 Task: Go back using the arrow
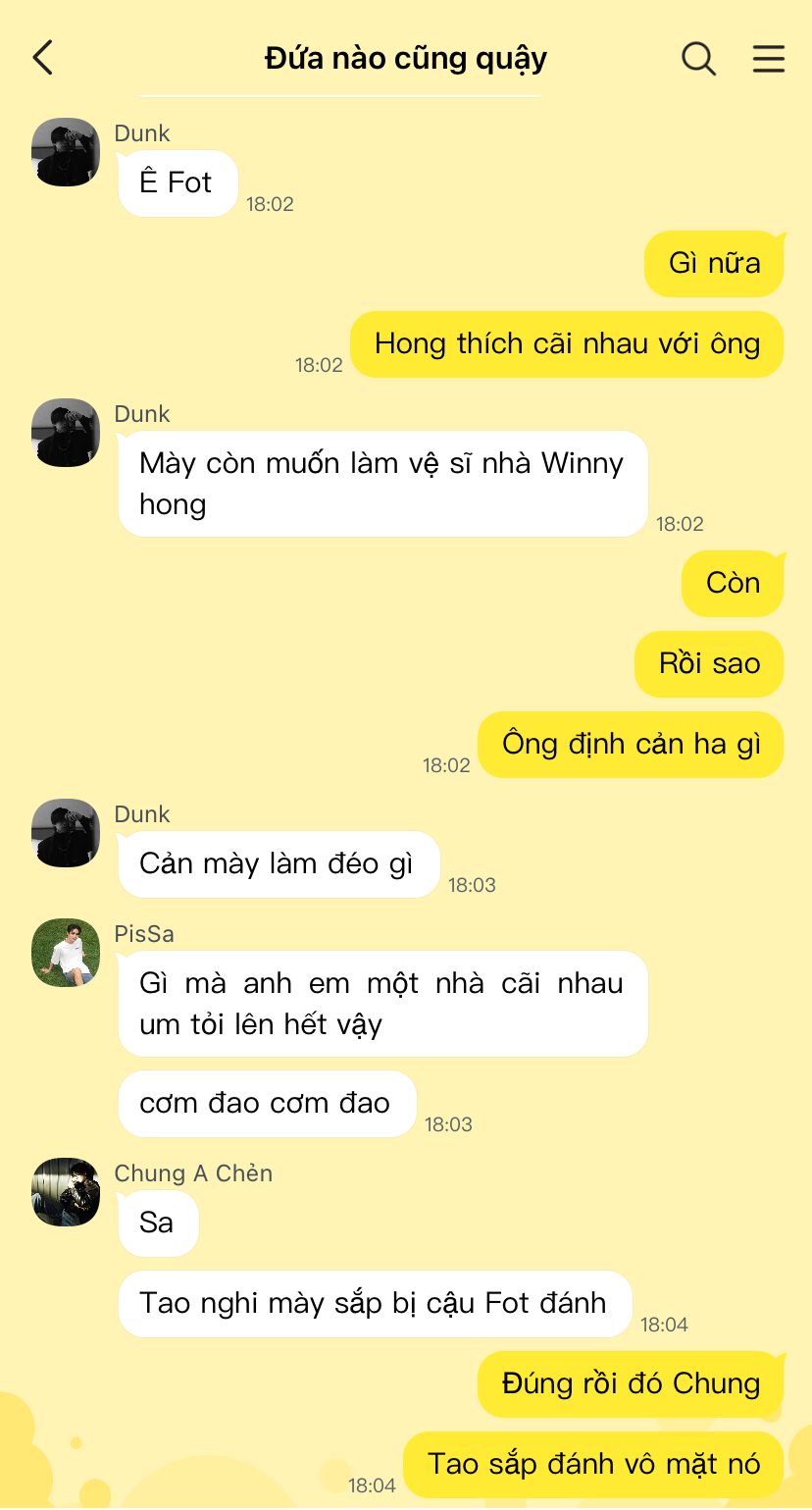(42, 58)
